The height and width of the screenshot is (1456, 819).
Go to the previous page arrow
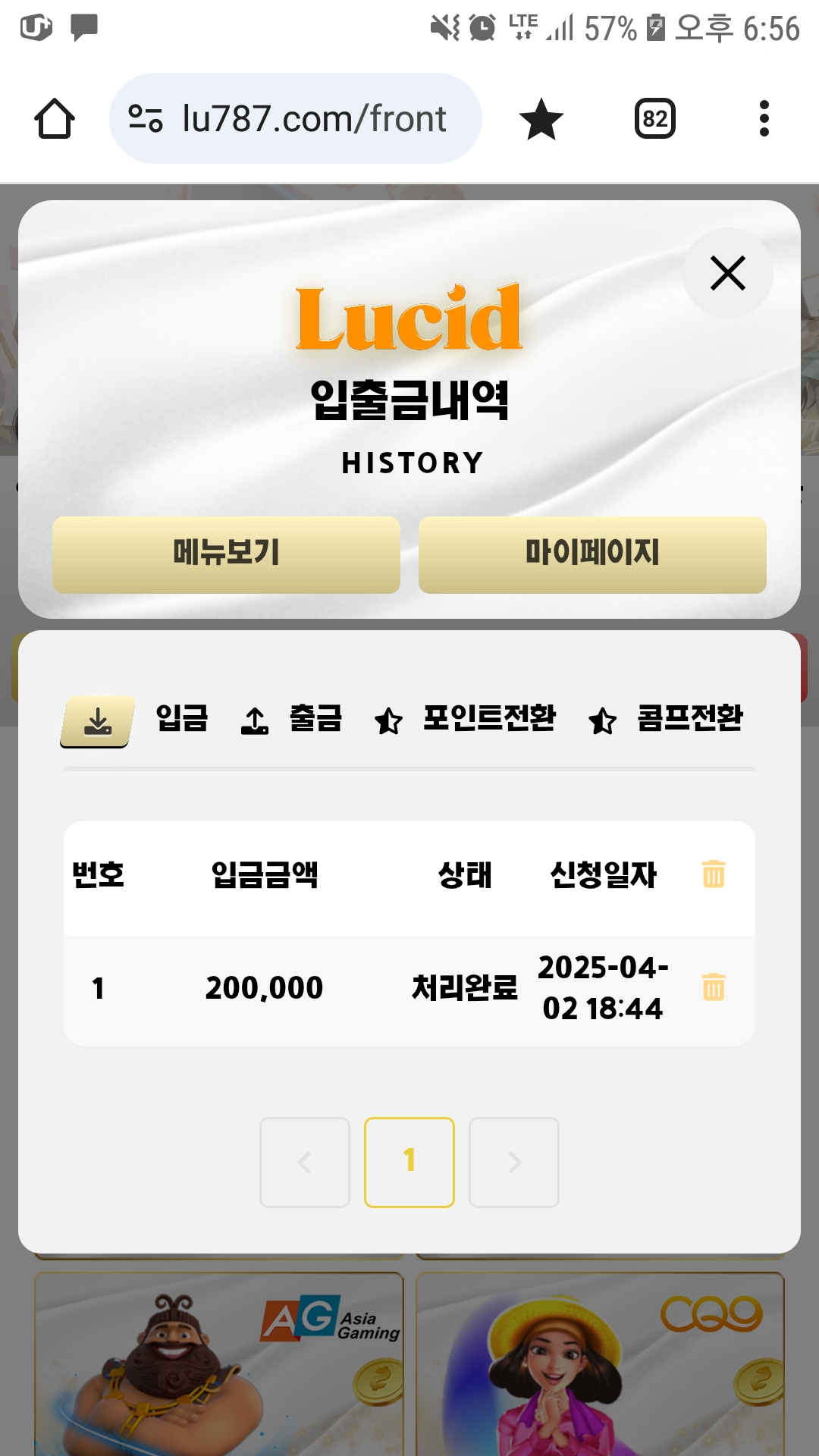304,1162
